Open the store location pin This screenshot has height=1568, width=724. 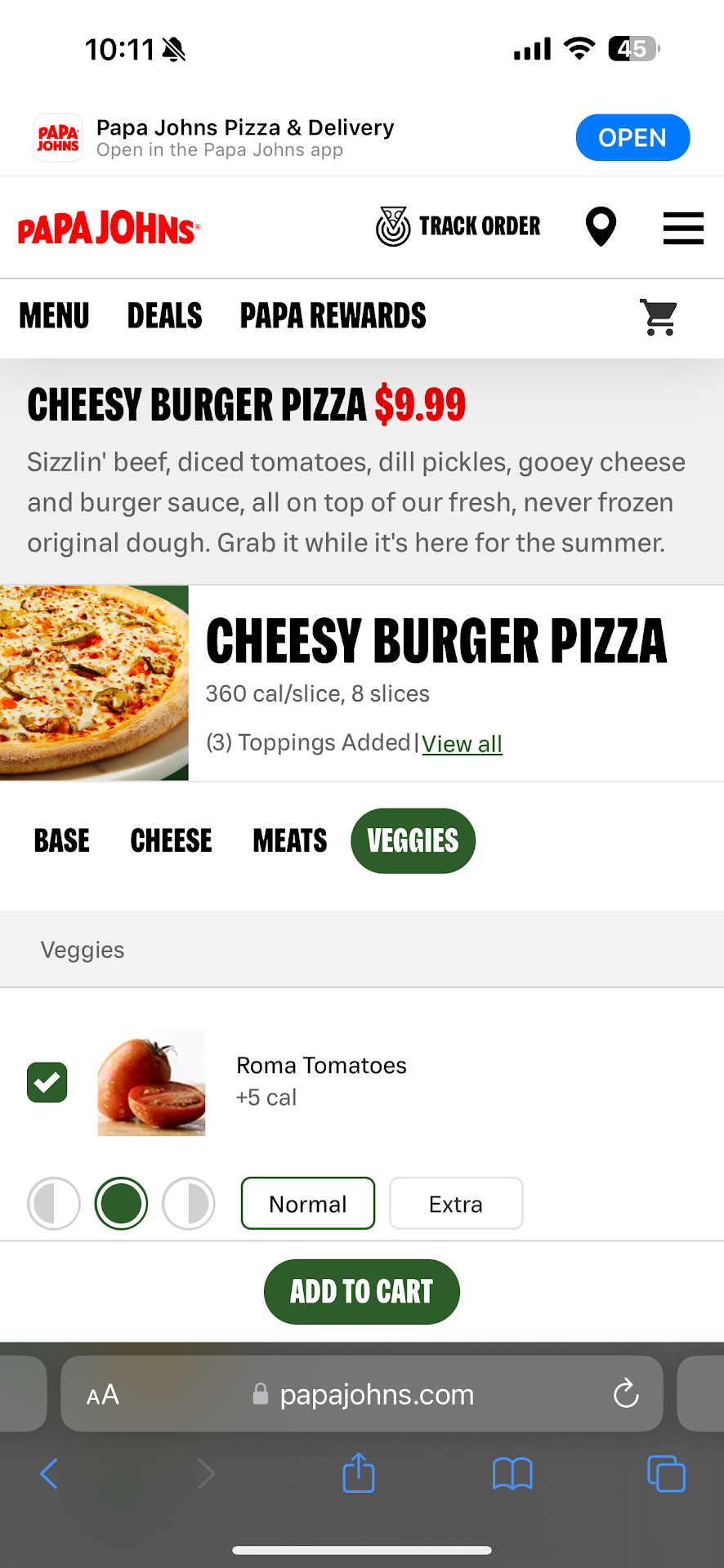coord(601,226)
